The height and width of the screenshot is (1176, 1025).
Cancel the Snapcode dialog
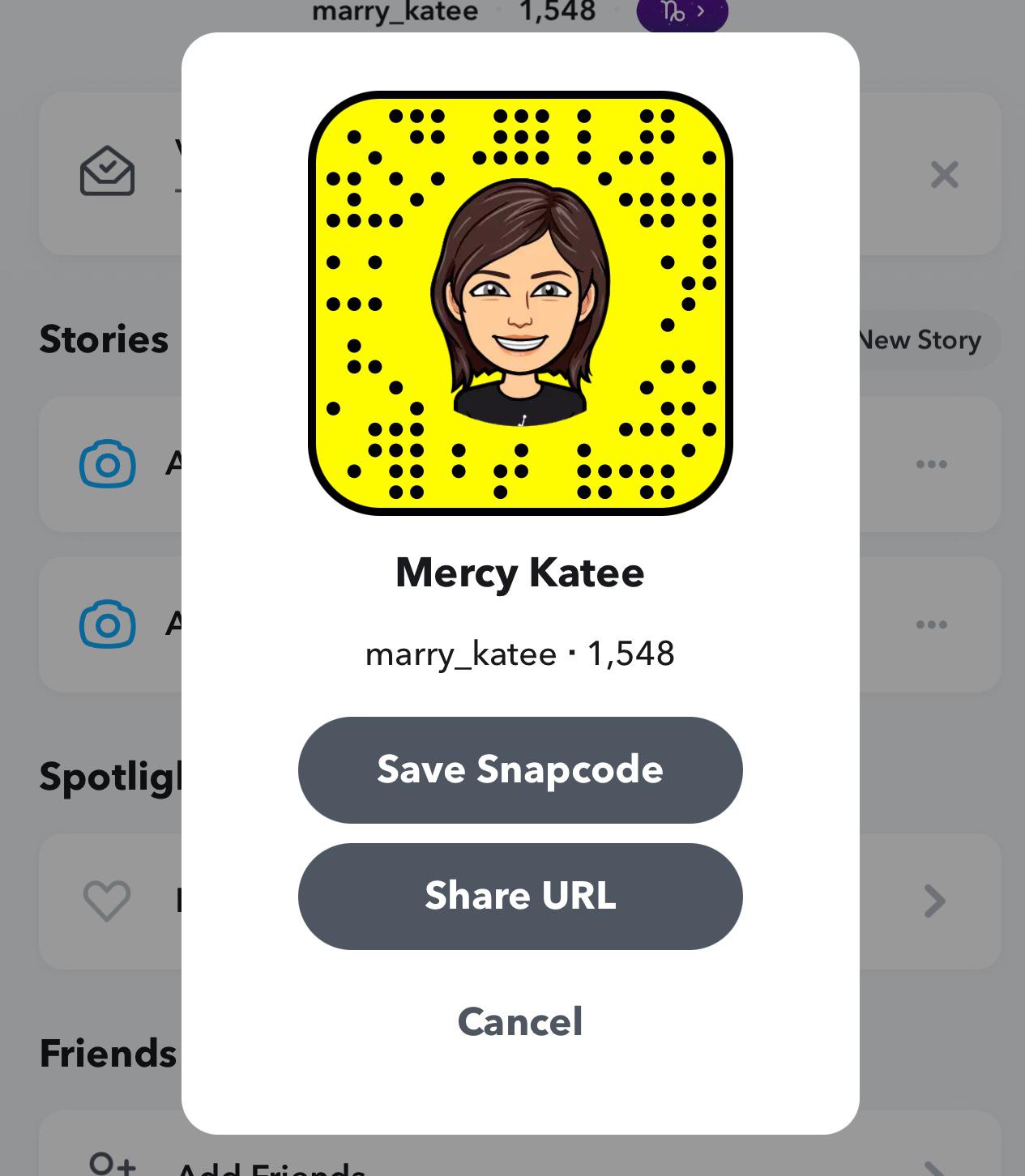pos(519,1021)
